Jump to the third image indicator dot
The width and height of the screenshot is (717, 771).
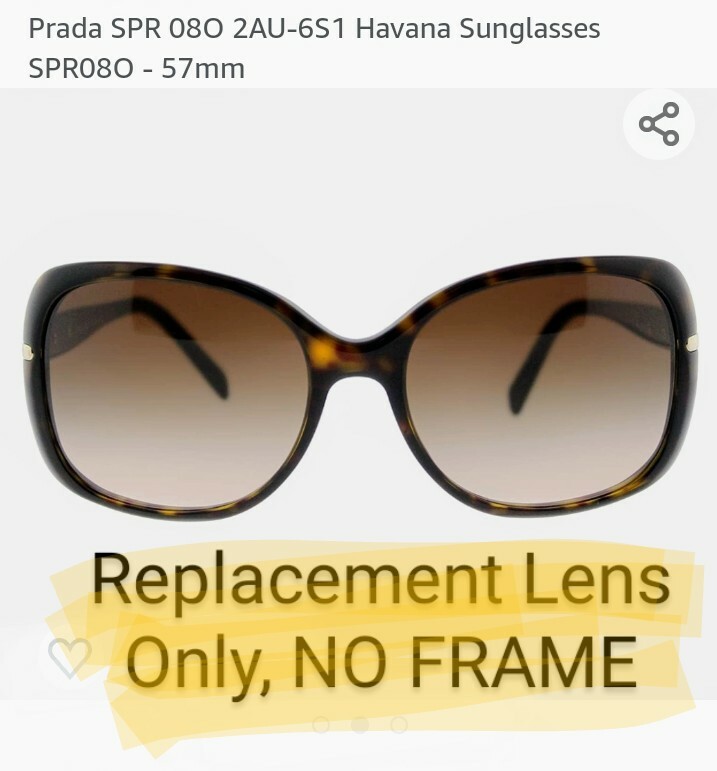click(399, 724)
